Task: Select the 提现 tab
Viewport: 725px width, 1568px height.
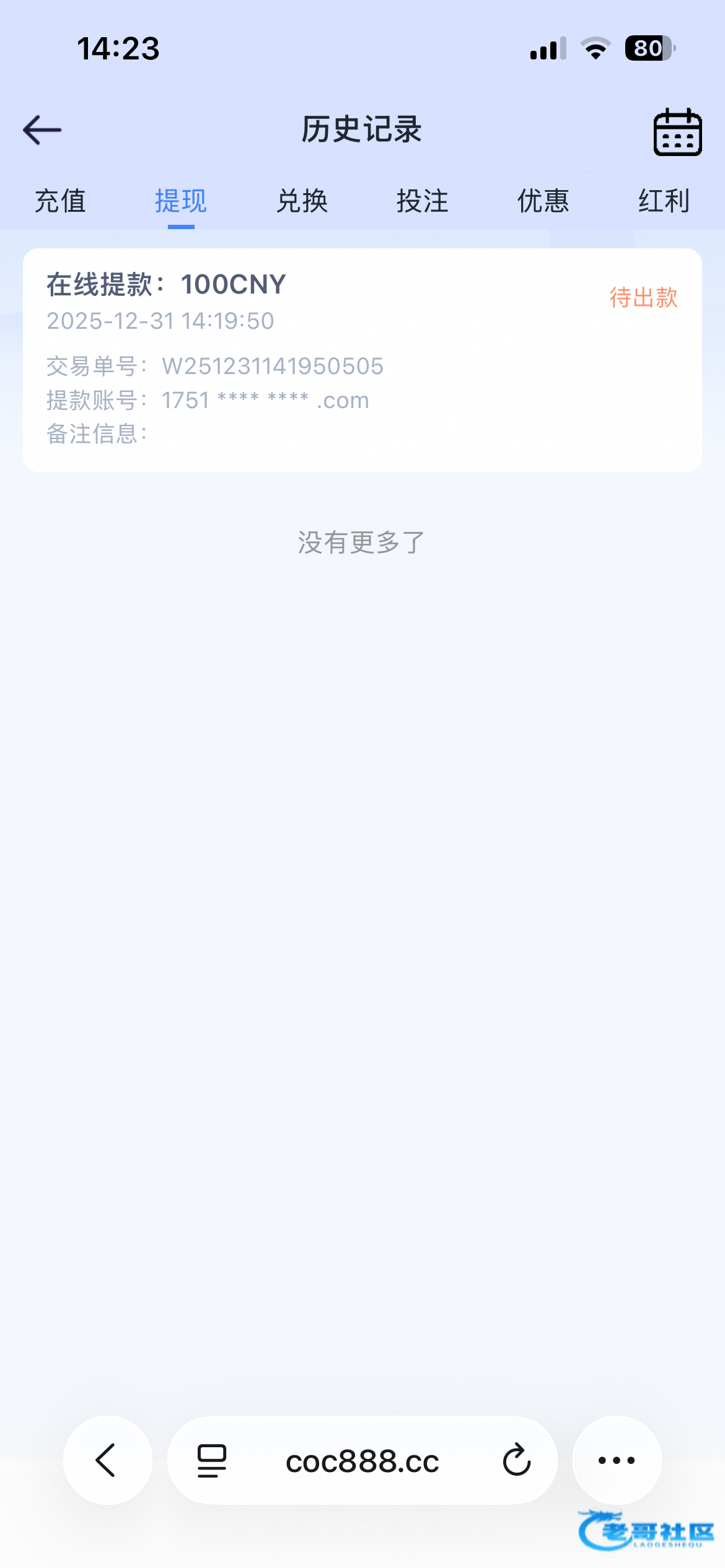Action: coord(181,201)
